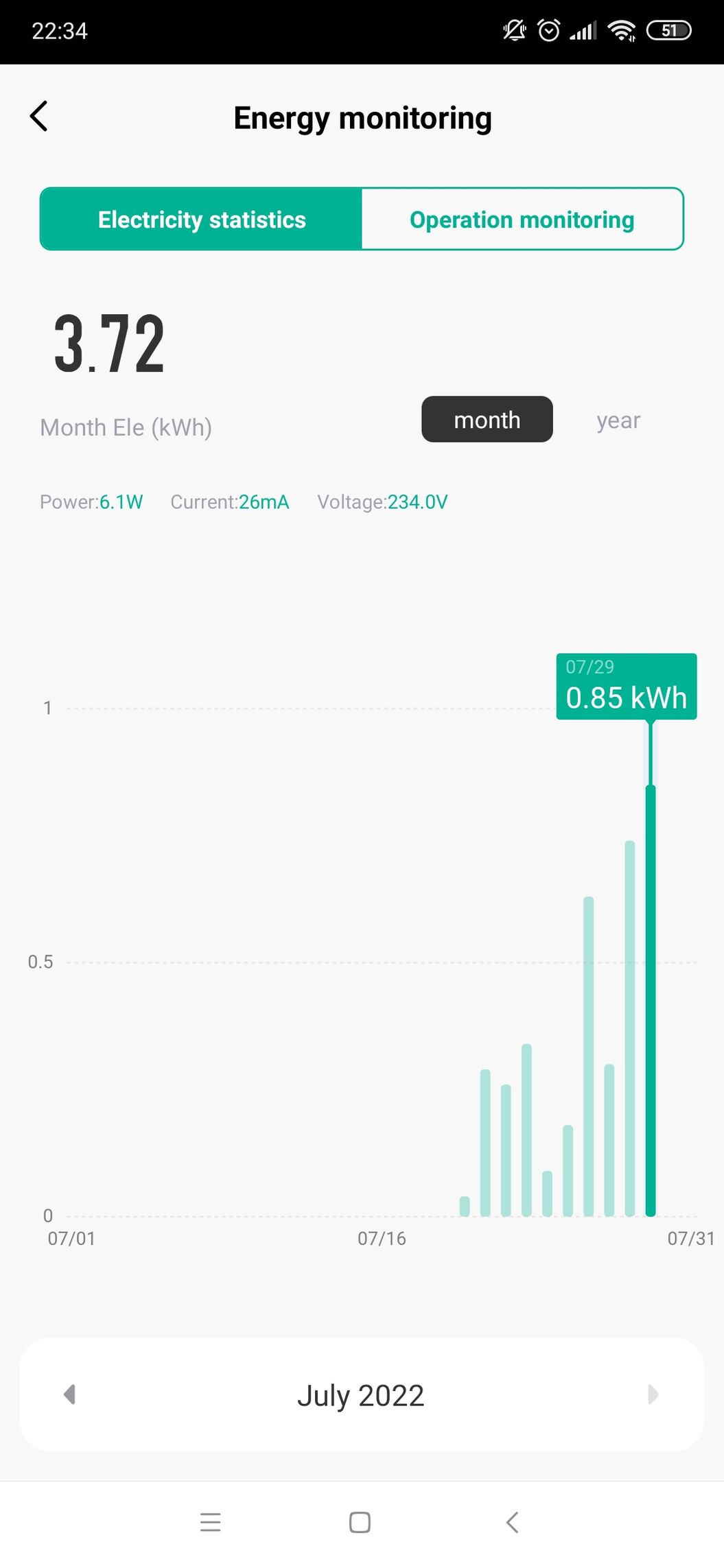Image resolution: width=724 pixels, height=1568 pixels.
Task: Open the system recent apps menu
Action: (211, 1522)
